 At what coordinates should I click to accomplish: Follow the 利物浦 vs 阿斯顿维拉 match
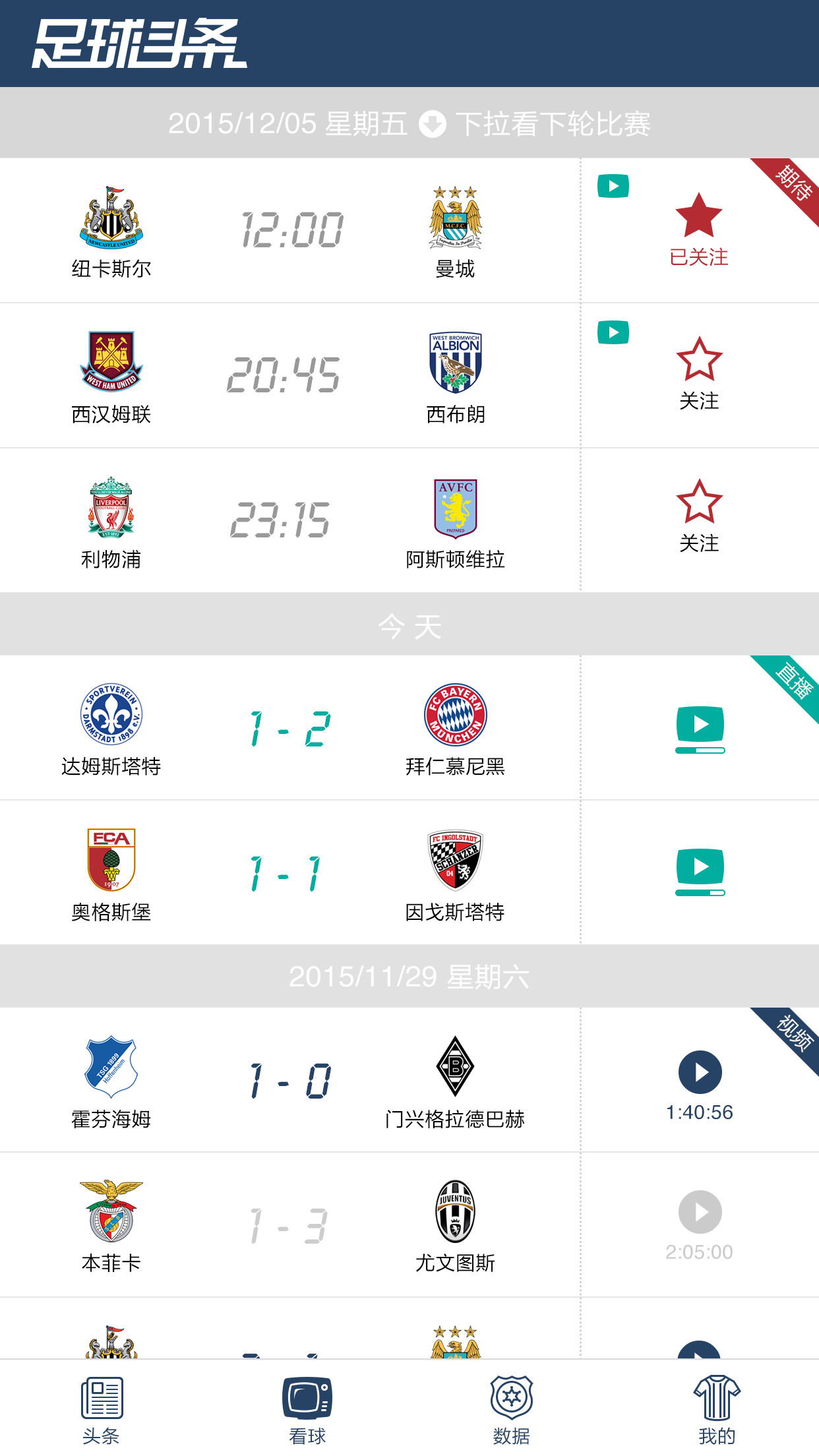click(x=699, y=516)
